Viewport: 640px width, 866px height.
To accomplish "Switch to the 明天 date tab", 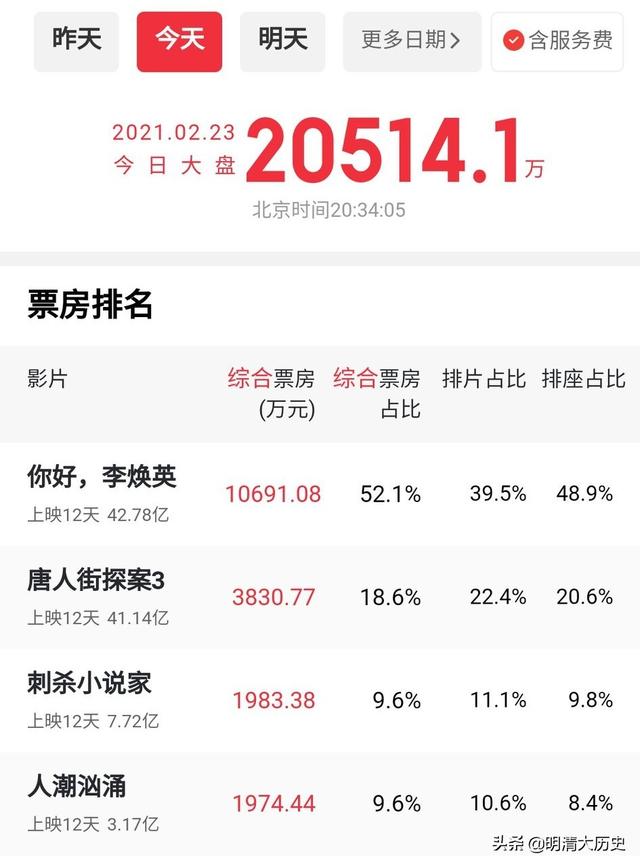I will [282, 41].
